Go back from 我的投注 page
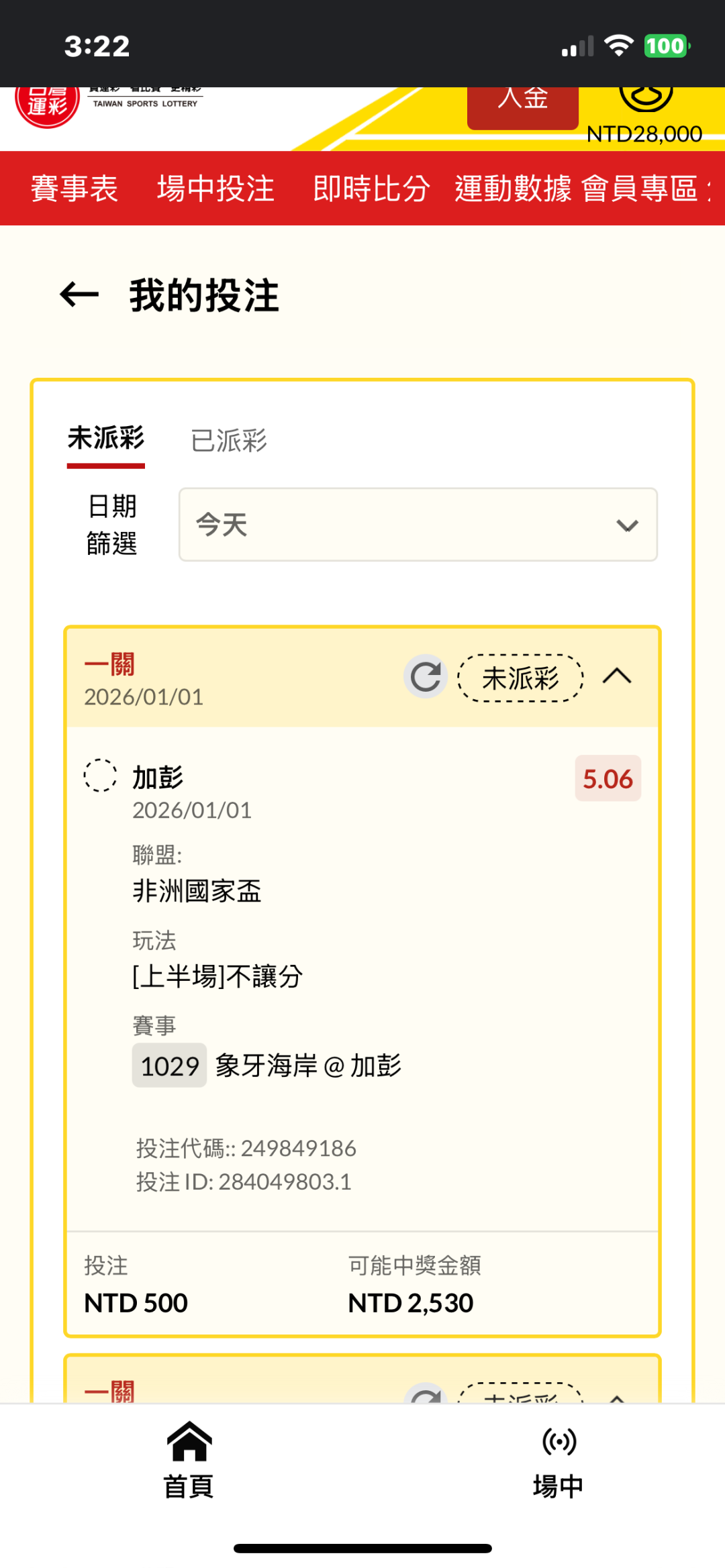Image resolution: width=725 pixels, height=1568 pixels. (x=79, y=295)
